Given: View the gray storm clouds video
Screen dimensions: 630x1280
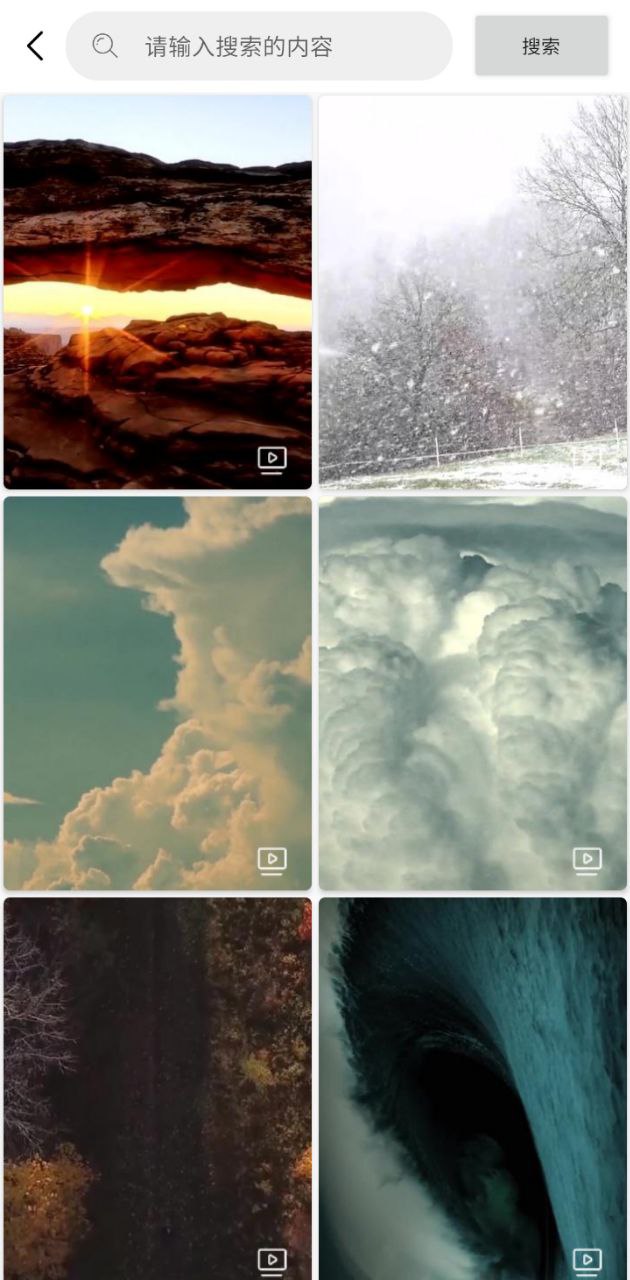Looking at the screenshot, I should point(473,693).
